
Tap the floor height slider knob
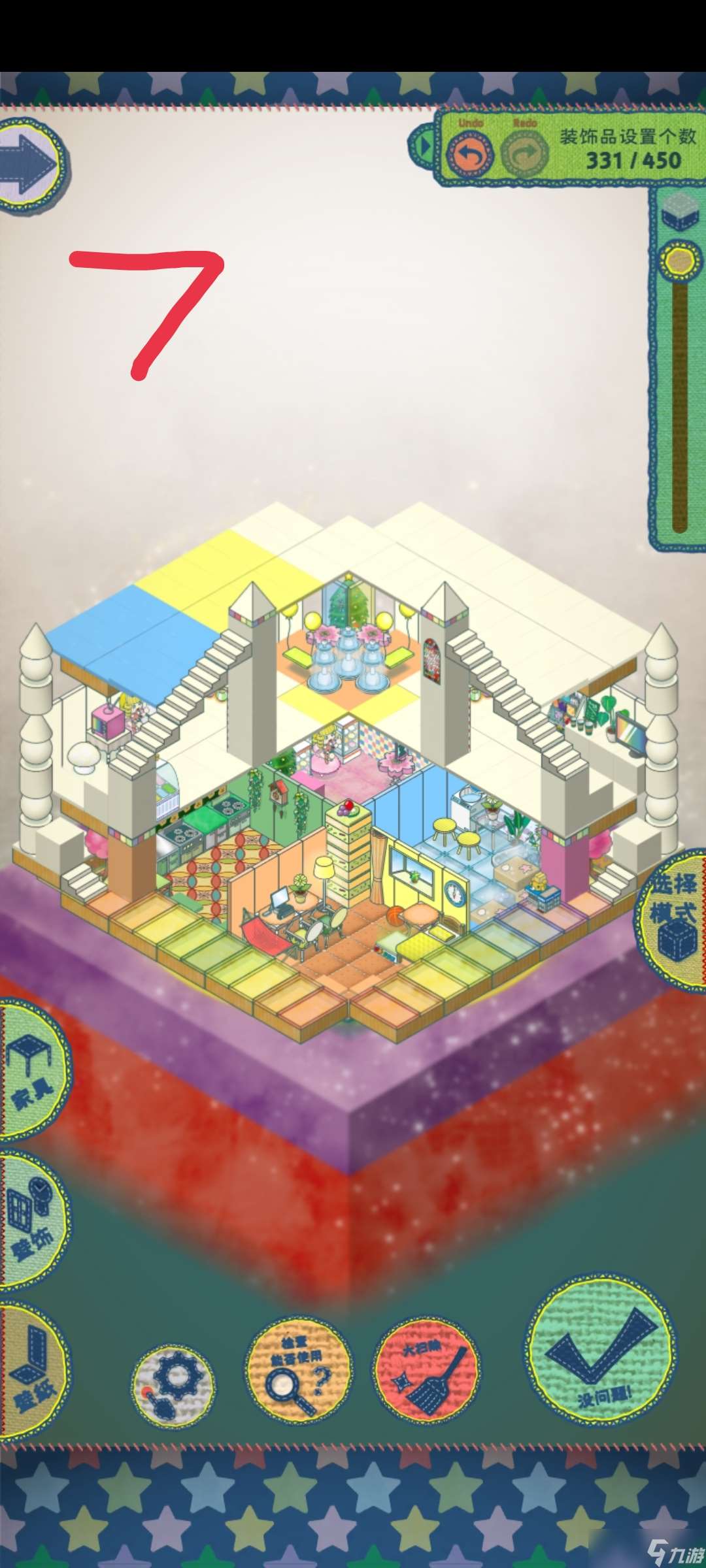(680, 261)
